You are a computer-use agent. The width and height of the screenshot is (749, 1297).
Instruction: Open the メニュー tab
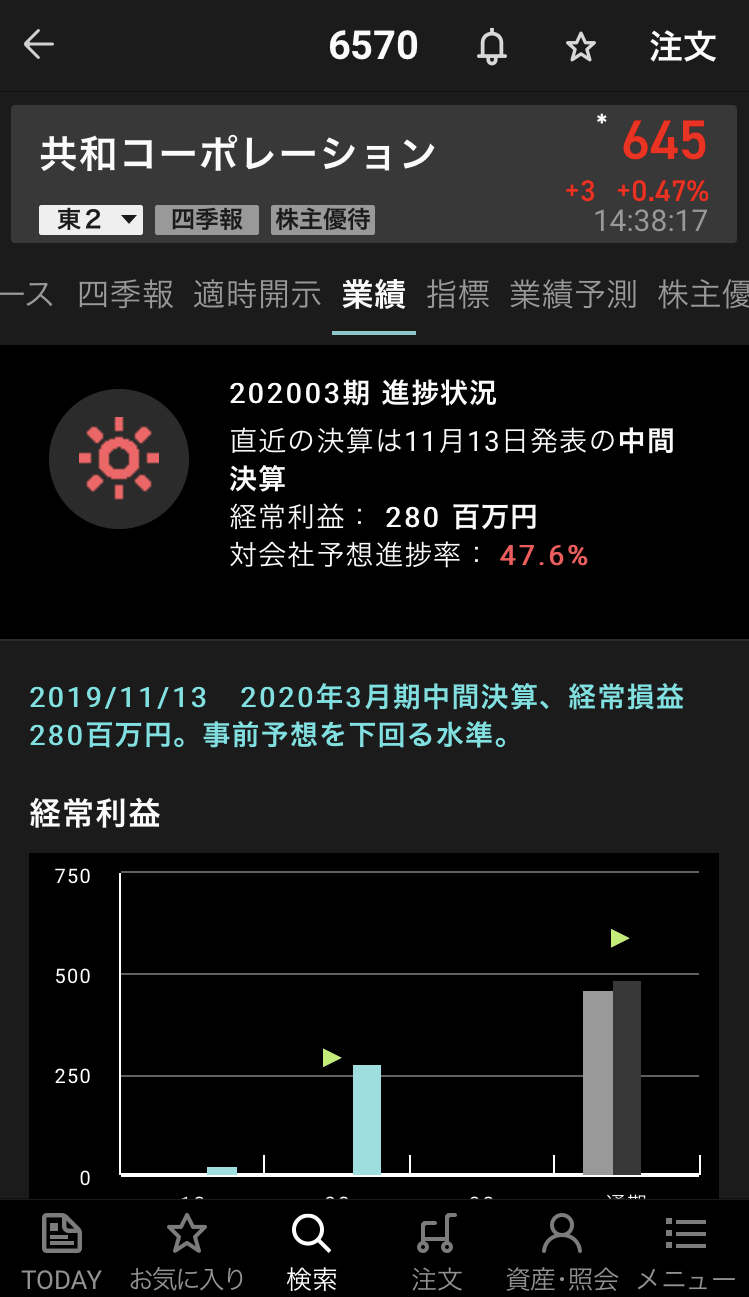(x=686, y=1250)
